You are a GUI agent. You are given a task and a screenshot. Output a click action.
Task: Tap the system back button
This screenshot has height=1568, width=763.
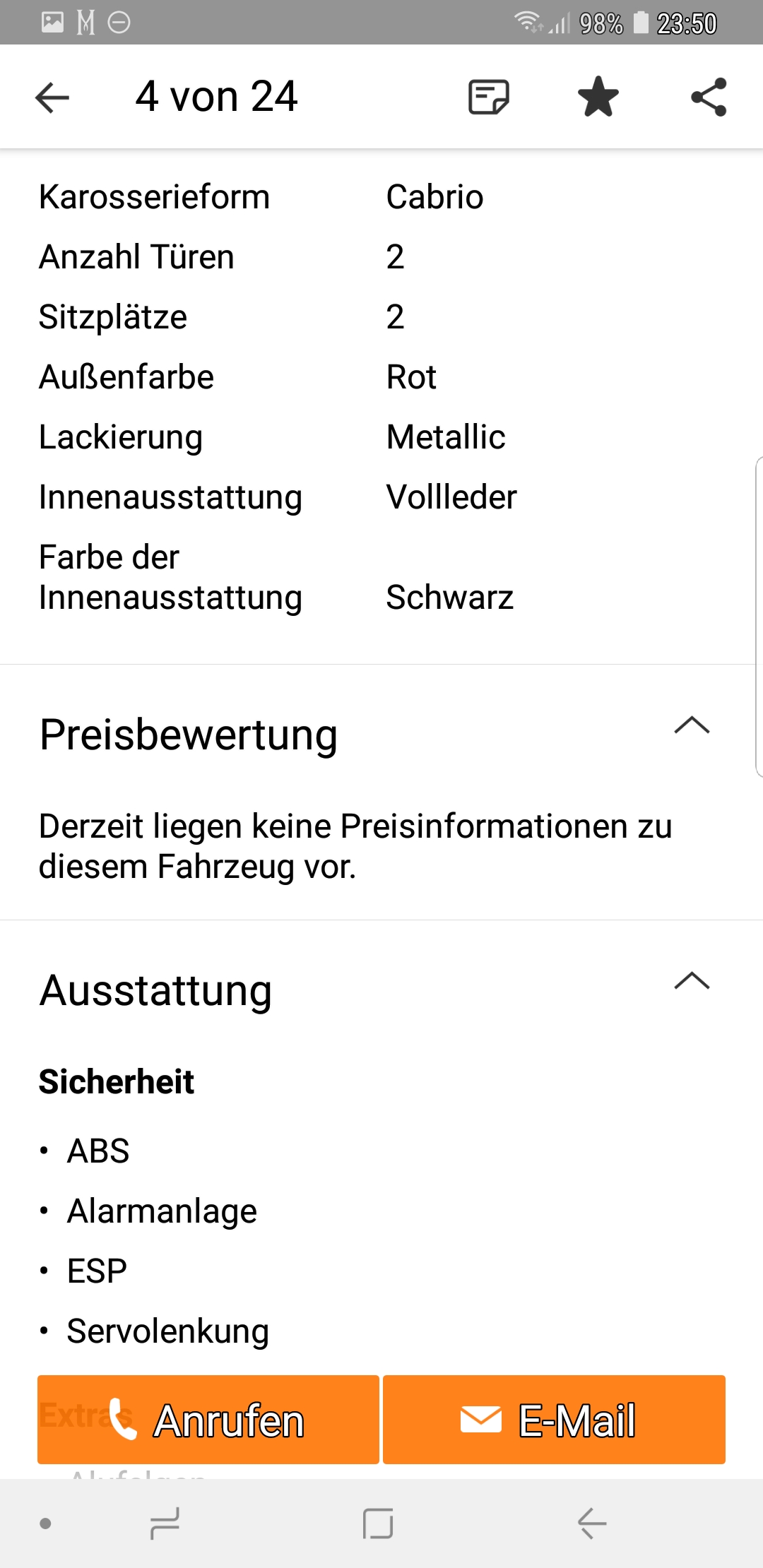[x=592, y=1524]
